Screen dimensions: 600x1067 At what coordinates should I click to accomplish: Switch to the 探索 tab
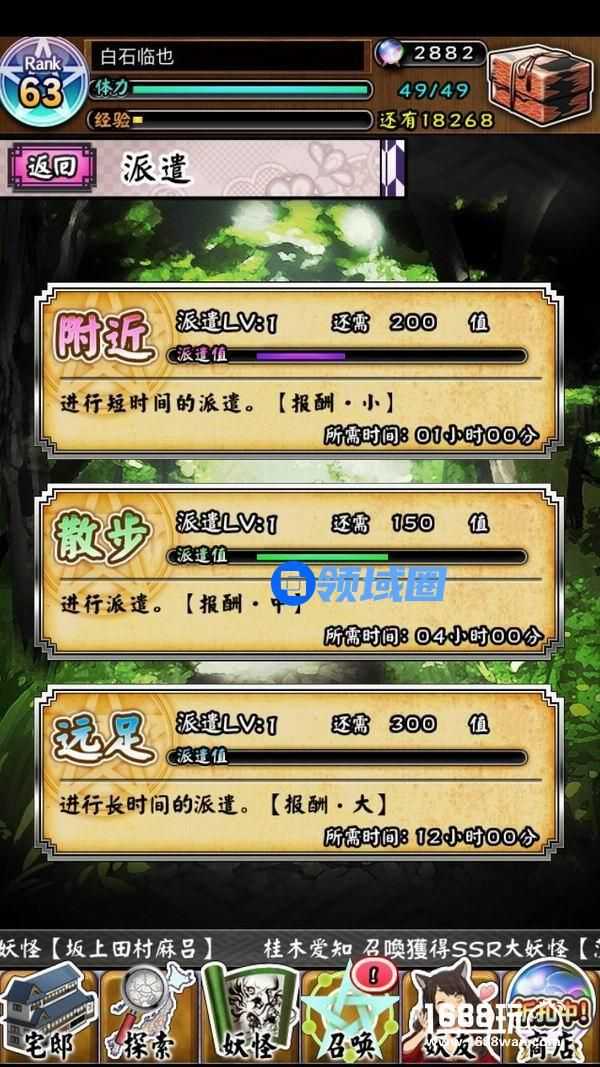point(148,1017)
